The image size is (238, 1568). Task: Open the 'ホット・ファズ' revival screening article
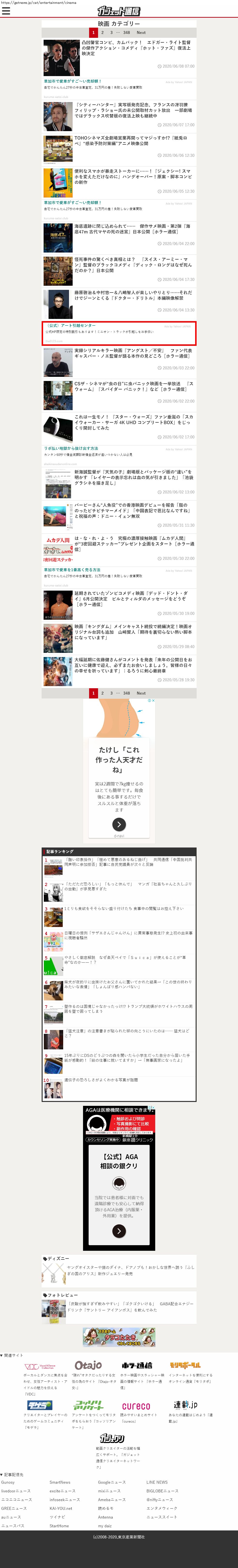136,48
